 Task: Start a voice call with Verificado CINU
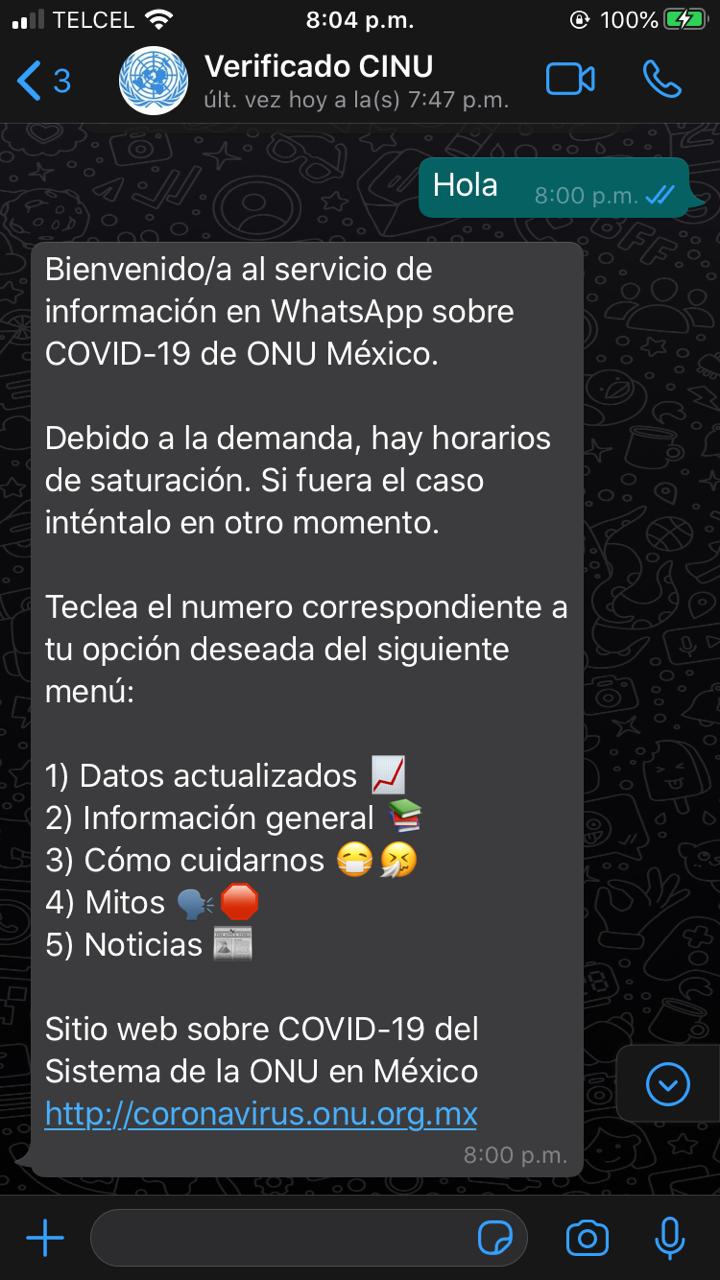pyautogui.click(x=662, y=80)
